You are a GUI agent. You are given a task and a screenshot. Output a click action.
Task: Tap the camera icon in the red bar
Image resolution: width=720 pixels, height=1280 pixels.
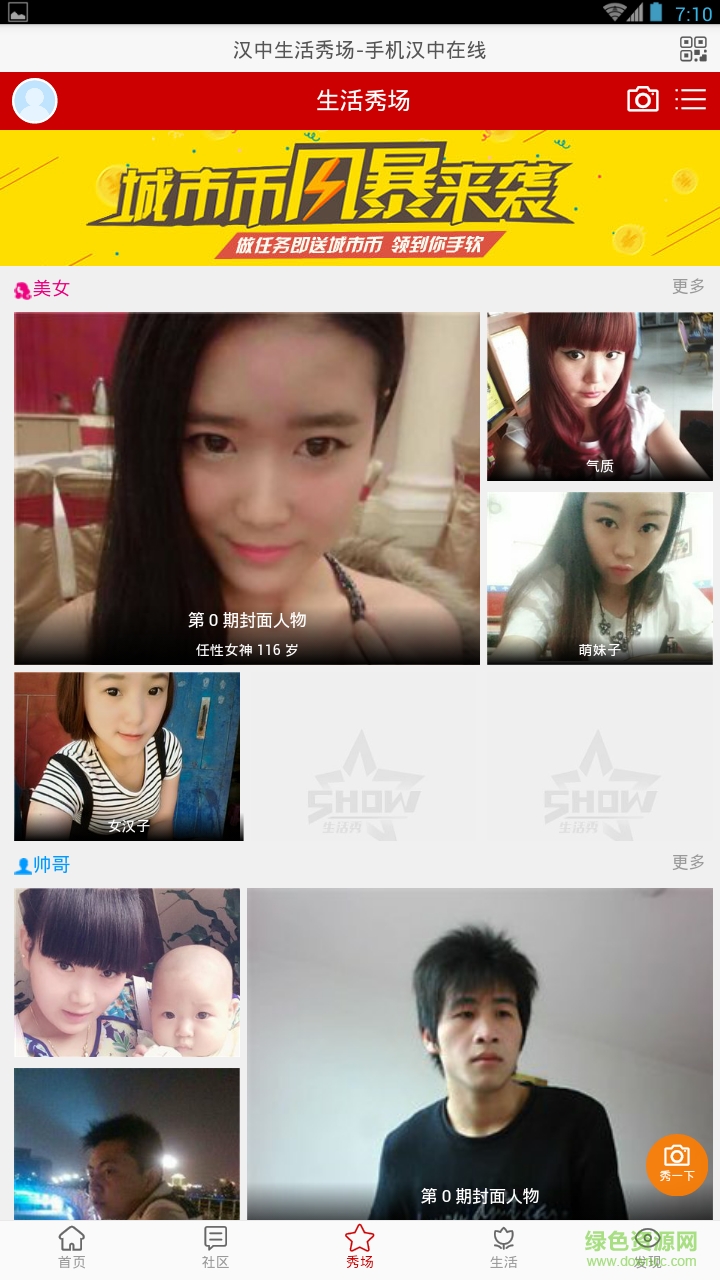pos(643,99)
